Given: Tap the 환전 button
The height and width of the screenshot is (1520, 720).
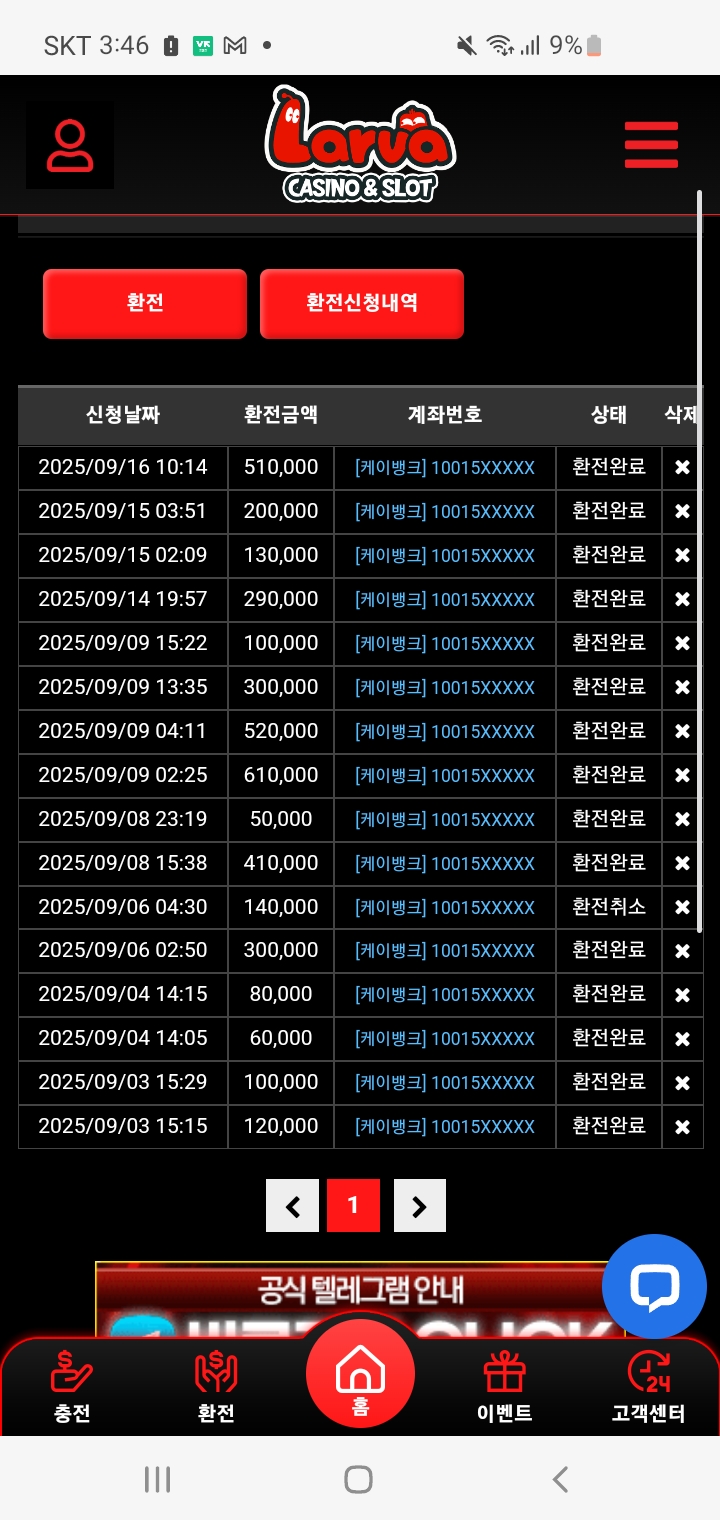Looking at the screenshot, I should coord(145,303).
